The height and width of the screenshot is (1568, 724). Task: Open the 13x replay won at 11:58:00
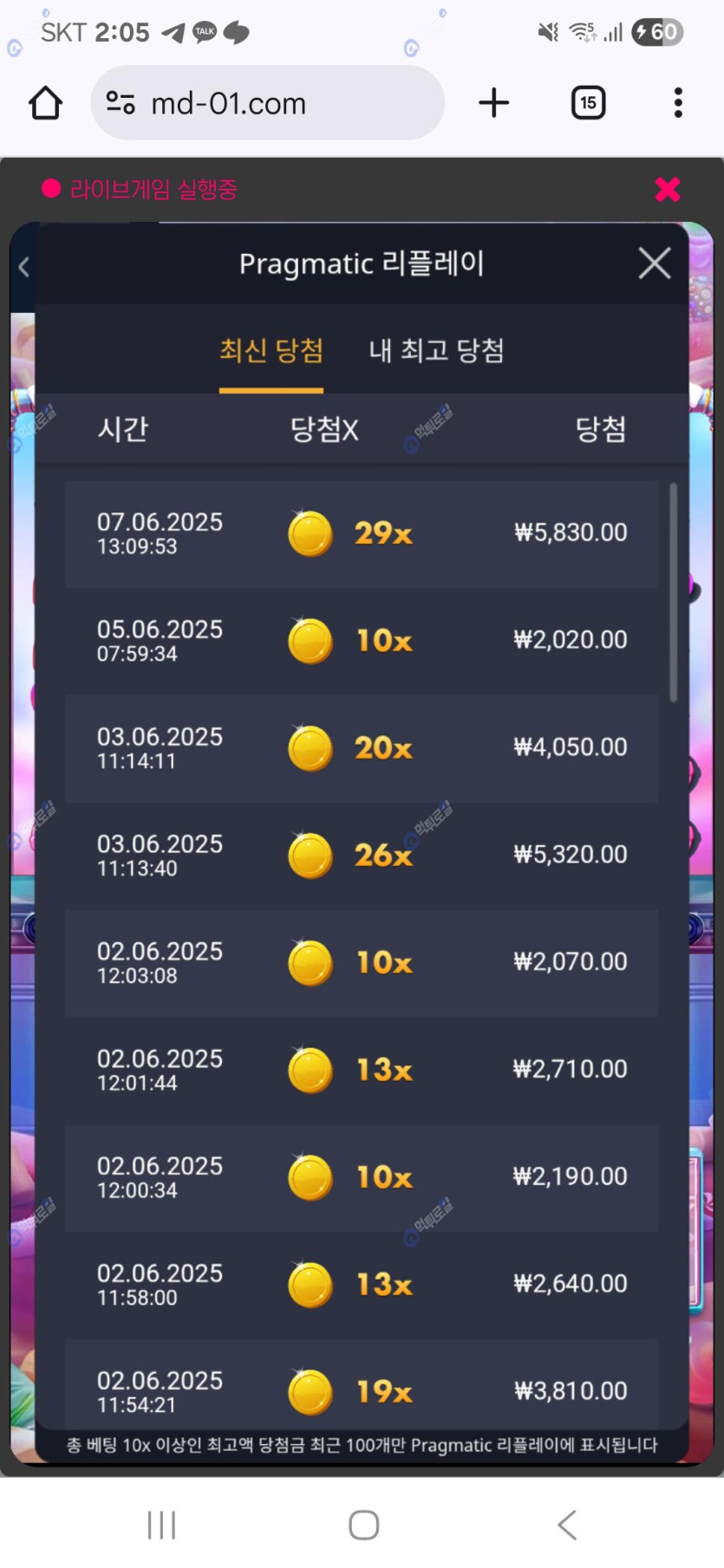(362, 1285)
